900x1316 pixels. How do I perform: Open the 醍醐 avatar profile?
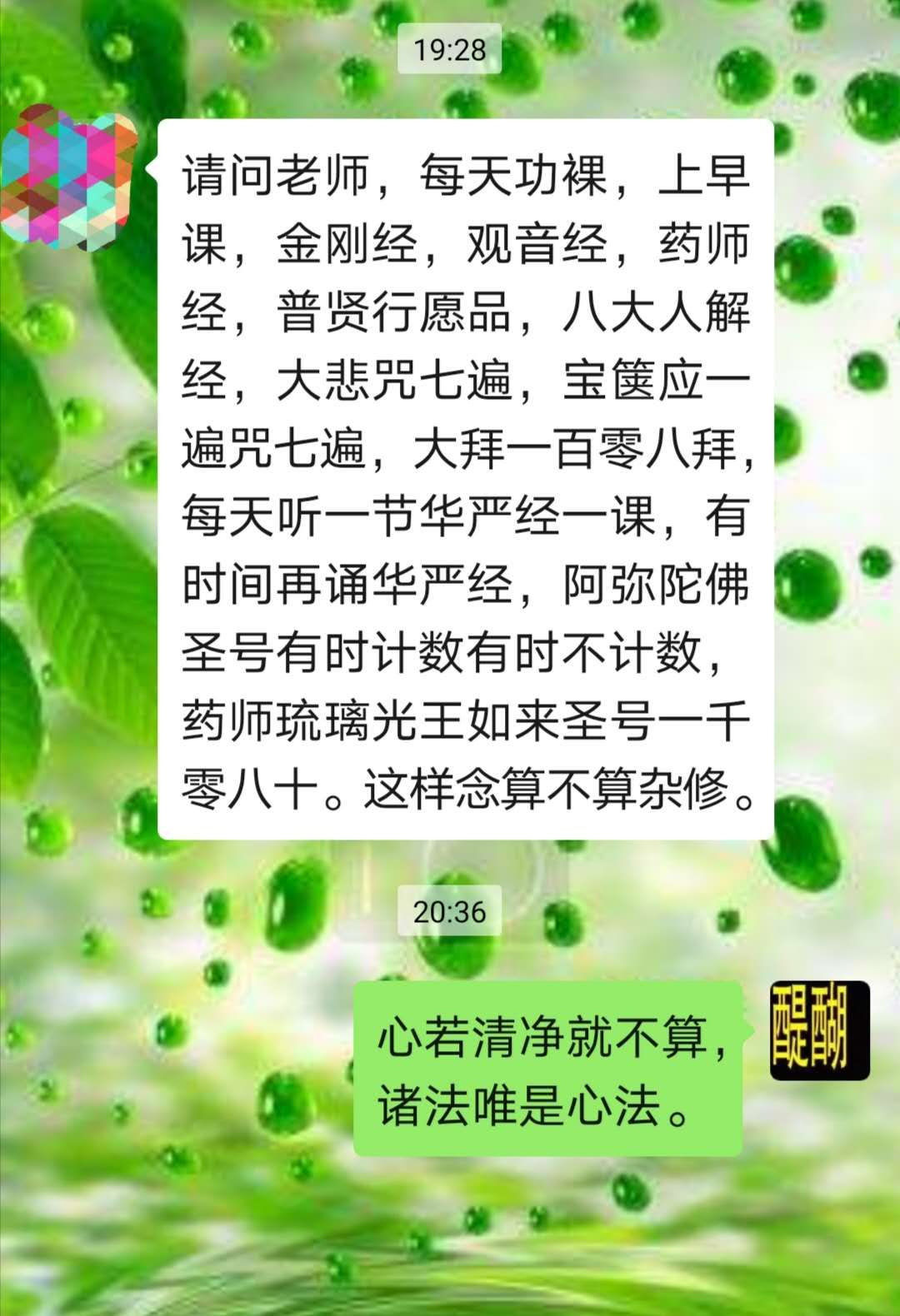[x=819, y=1029]
